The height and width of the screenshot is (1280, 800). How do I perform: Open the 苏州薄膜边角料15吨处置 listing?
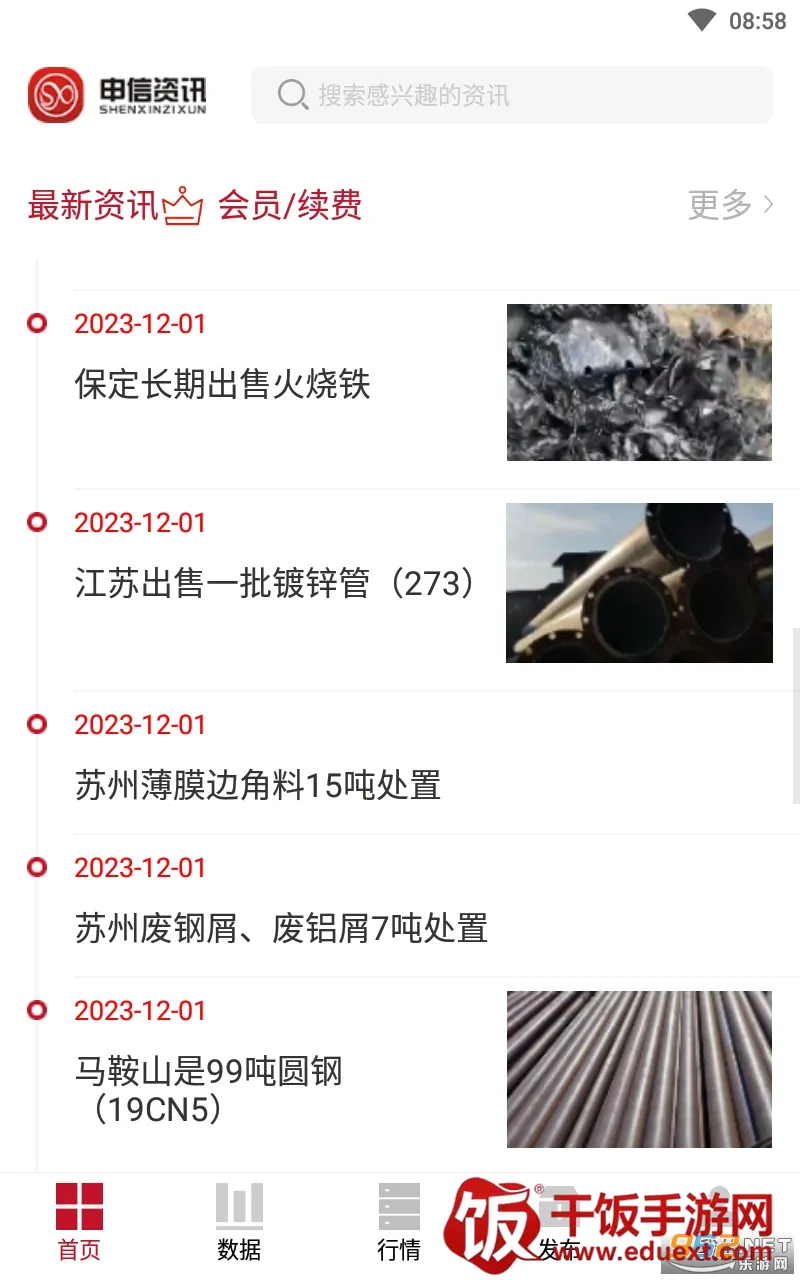point(258,786)
